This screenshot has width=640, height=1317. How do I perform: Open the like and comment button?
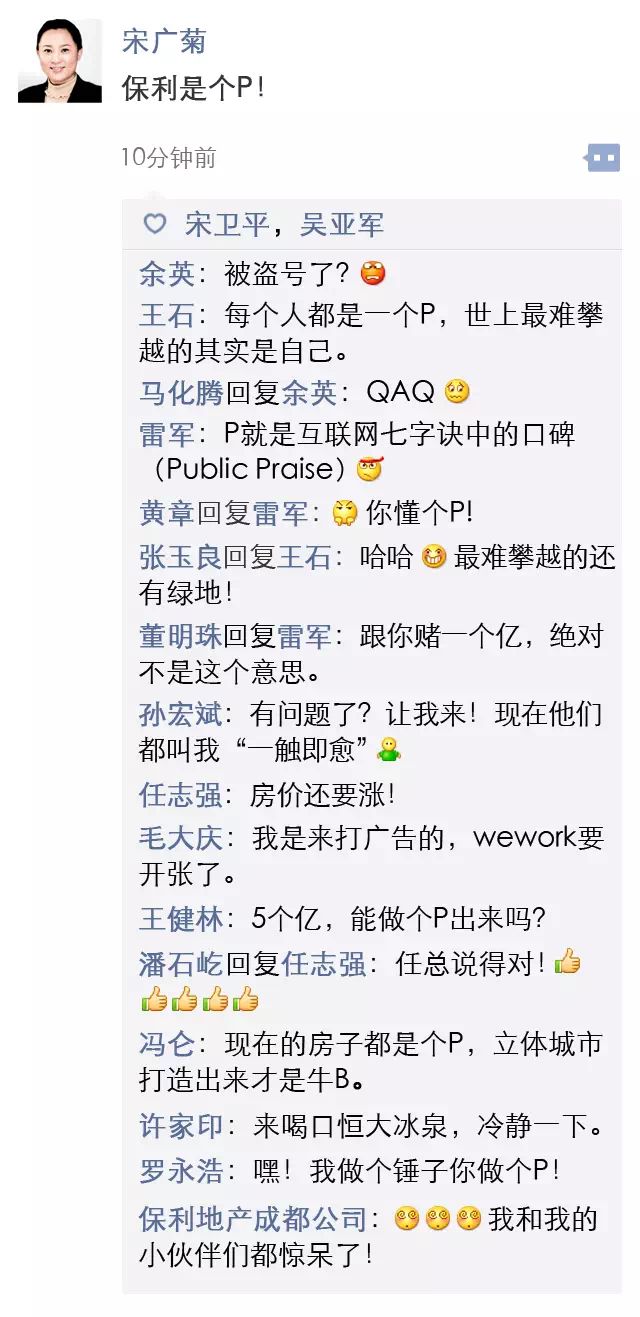(x=602, y=158)
